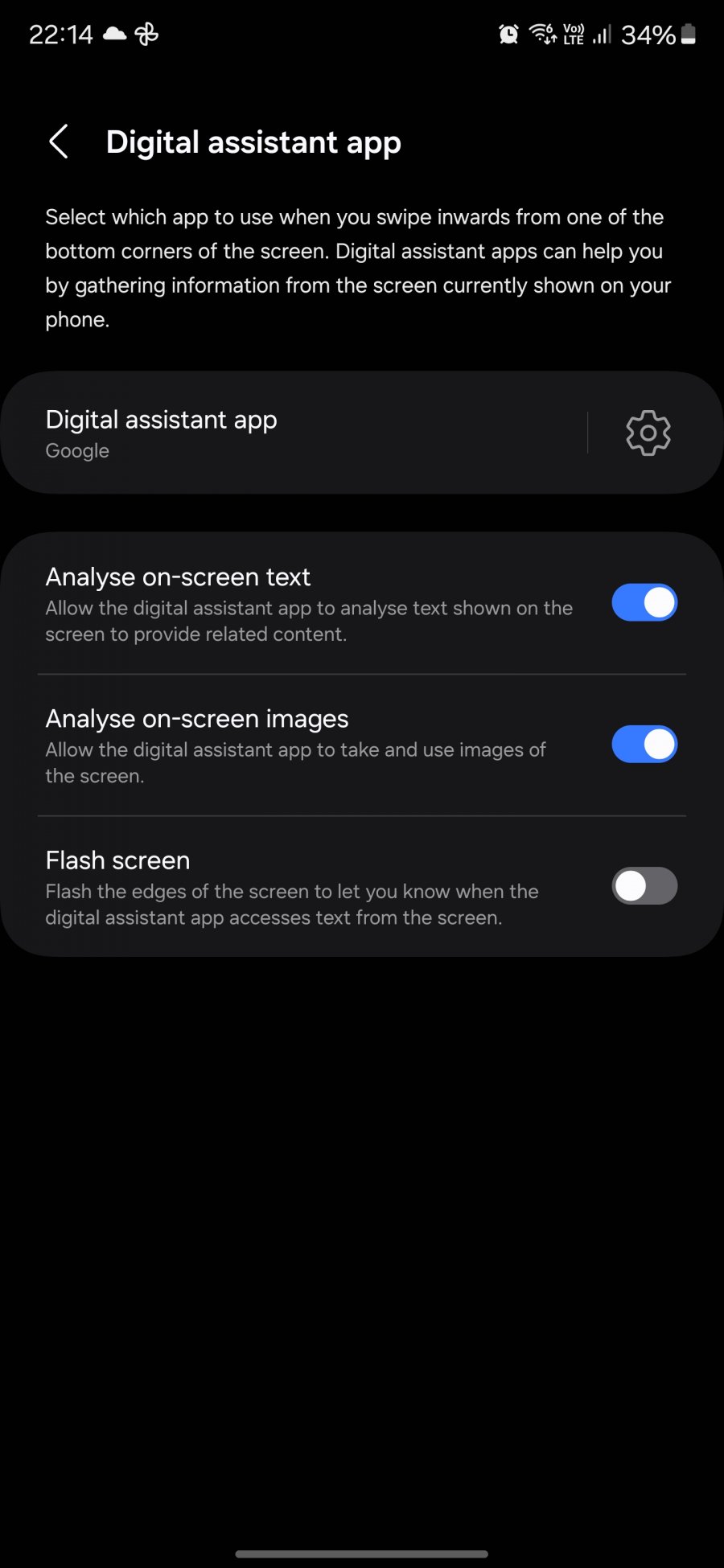724x1568 pixels.
Task: Disable Analyse on-screen text
Action: click(644, 602)
